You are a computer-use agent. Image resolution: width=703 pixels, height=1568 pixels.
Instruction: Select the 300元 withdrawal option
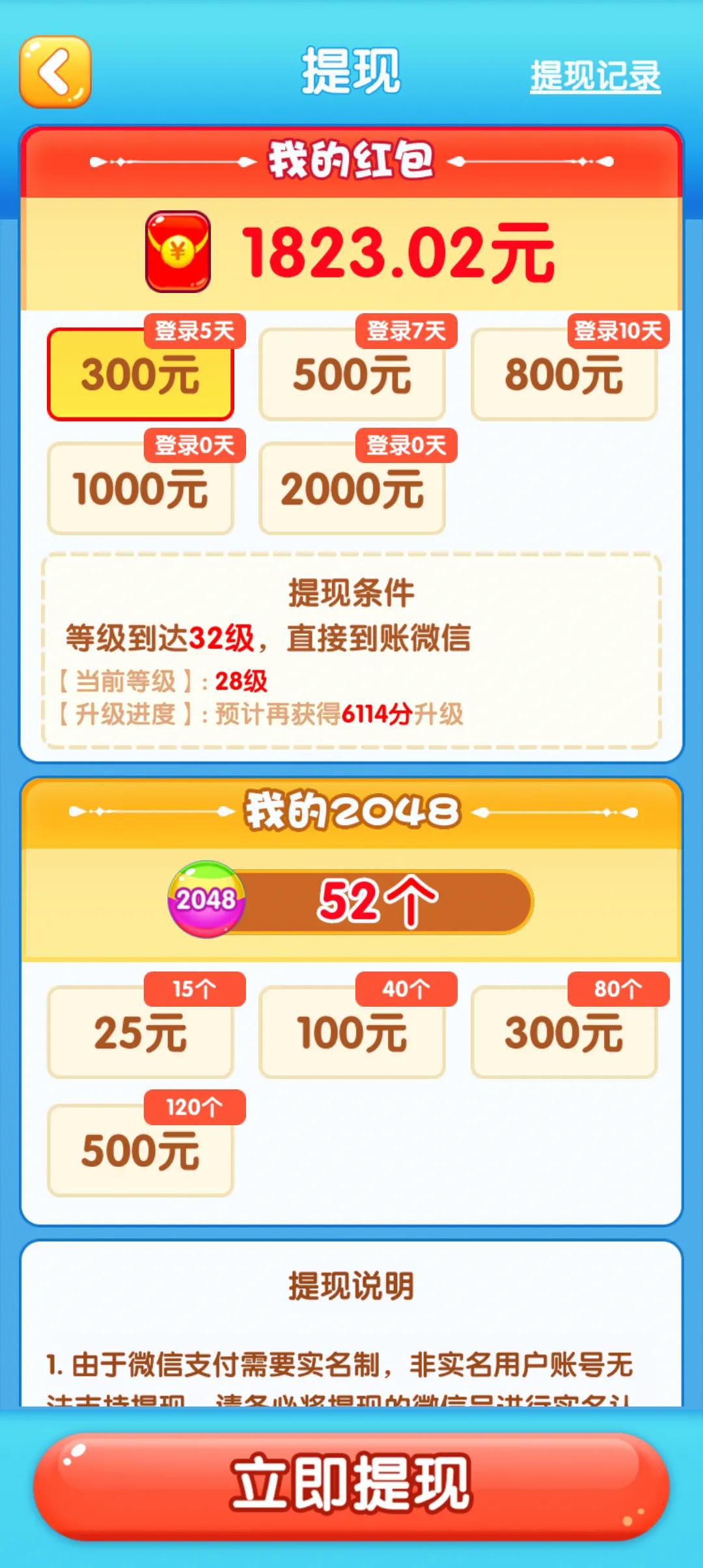tap(141, 378)
